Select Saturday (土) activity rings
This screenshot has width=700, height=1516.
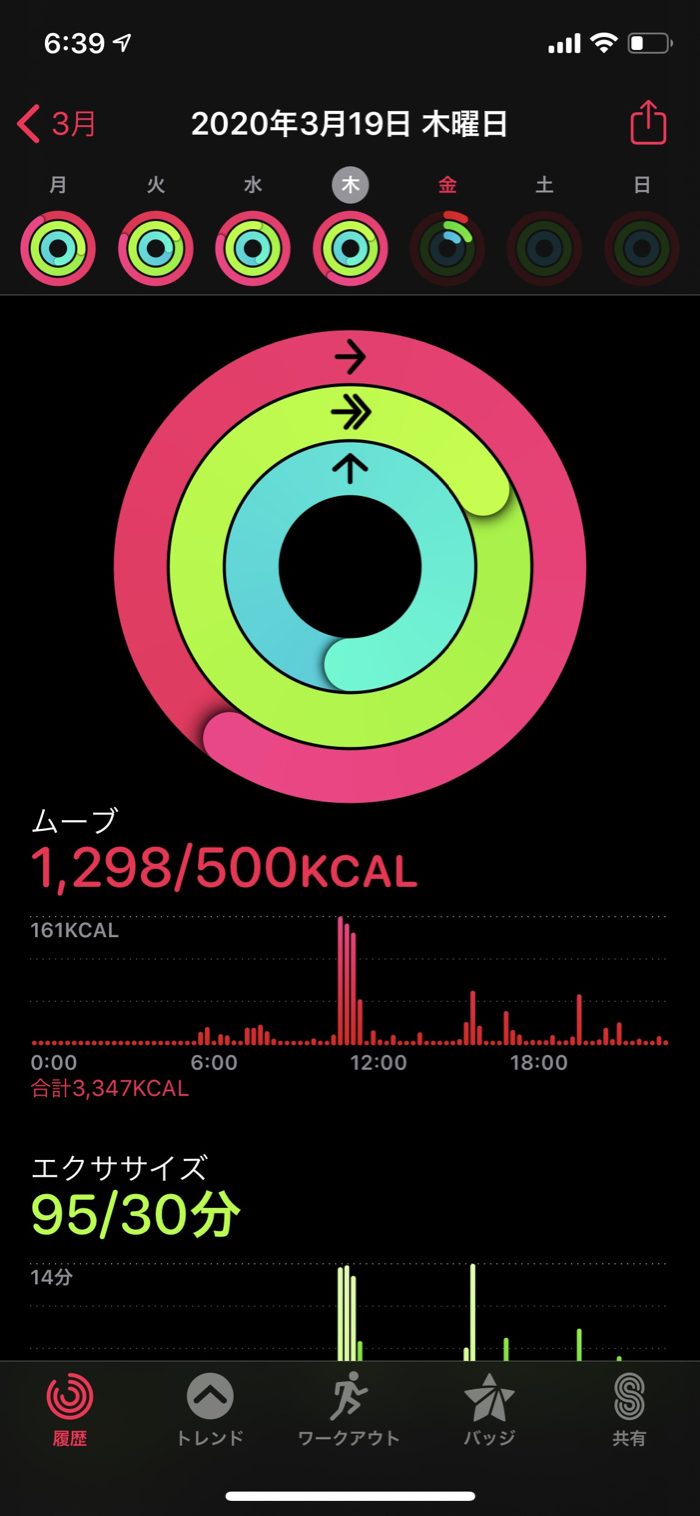[x=545, y=248]
